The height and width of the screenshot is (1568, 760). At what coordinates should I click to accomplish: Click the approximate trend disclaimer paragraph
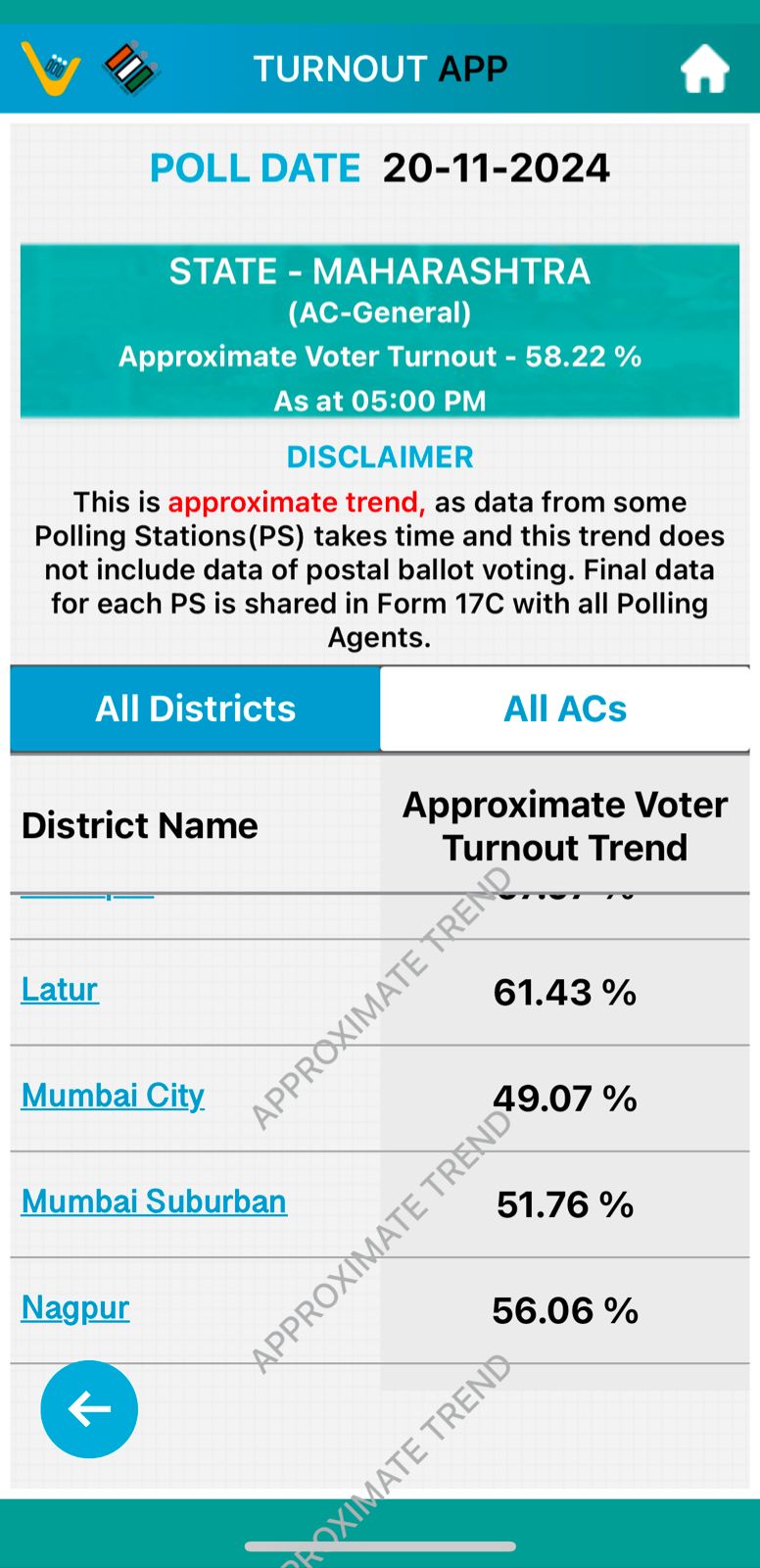point(380,568)
